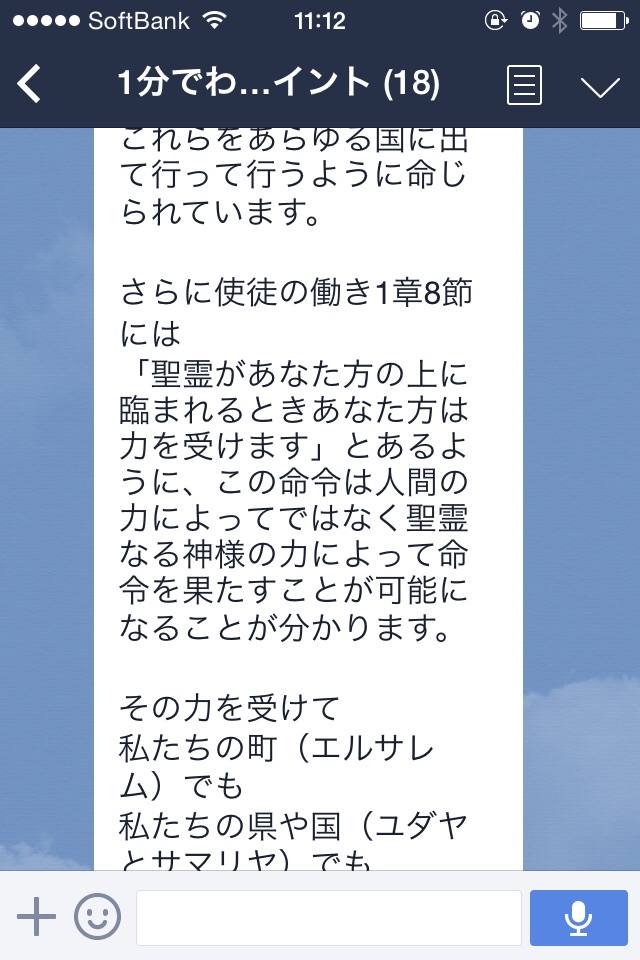Go back to the chat list
Image resolution: width=640 pixels, height=960 pixels.
(30, 84)
